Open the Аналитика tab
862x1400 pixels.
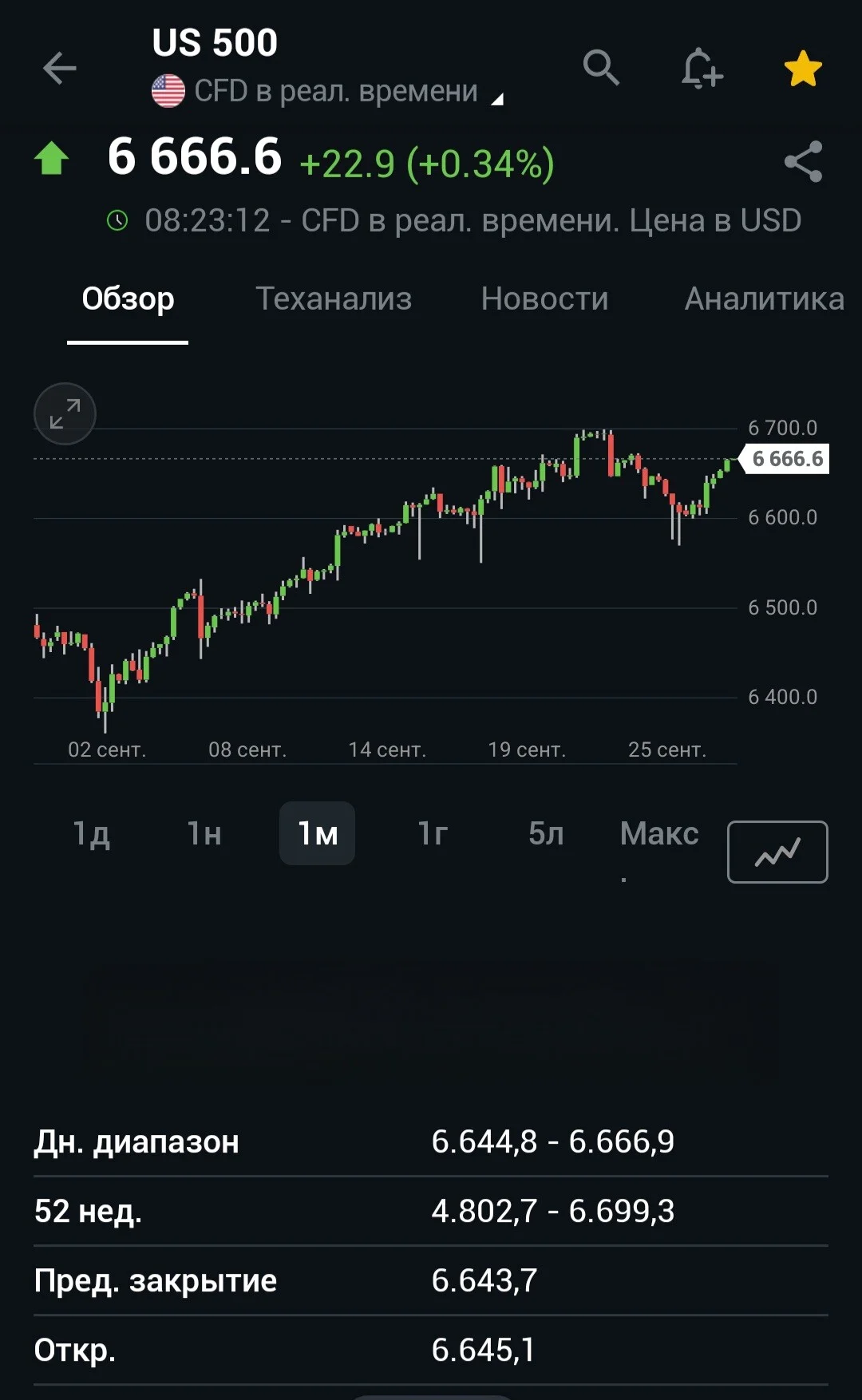[764, 299]
